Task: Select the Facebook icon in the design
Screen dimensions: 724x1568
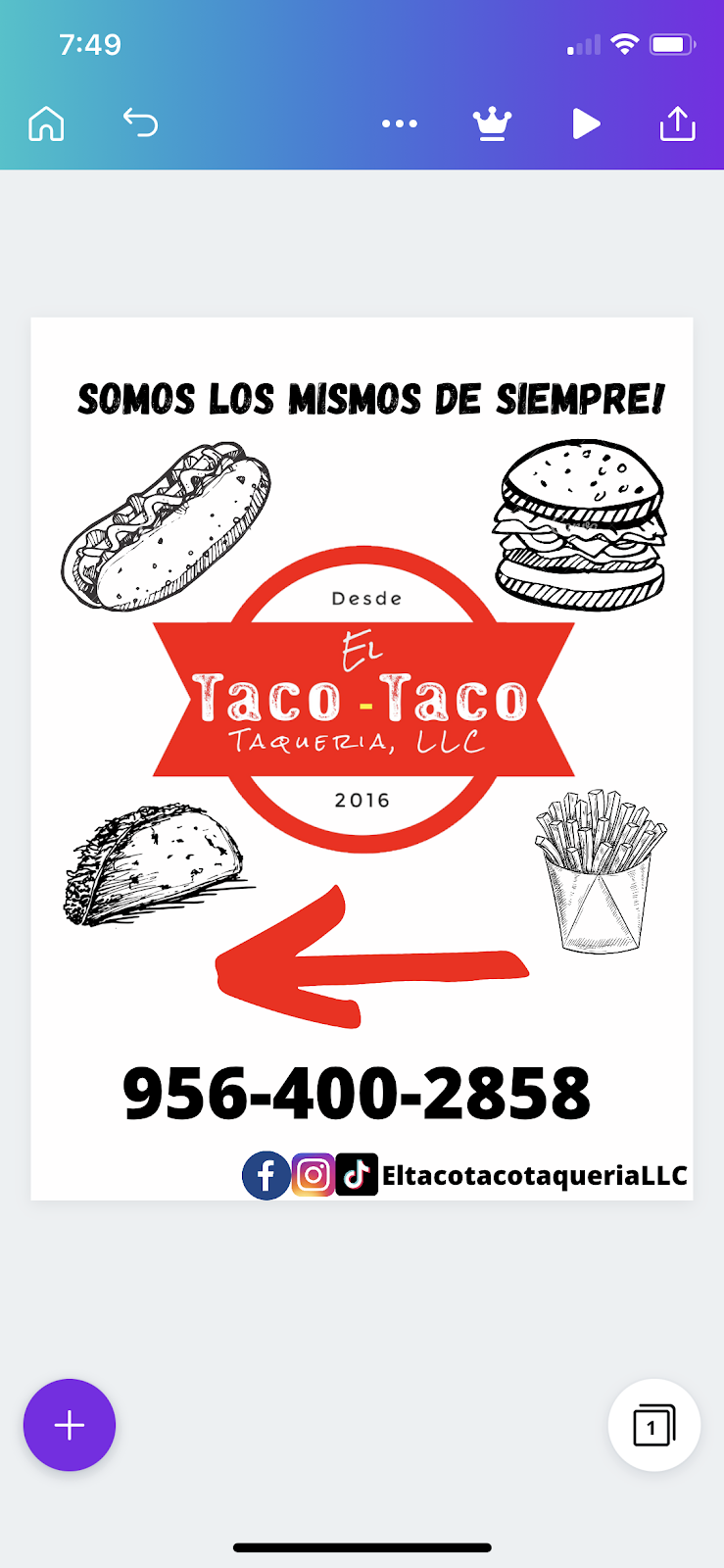Action: 265,1174
